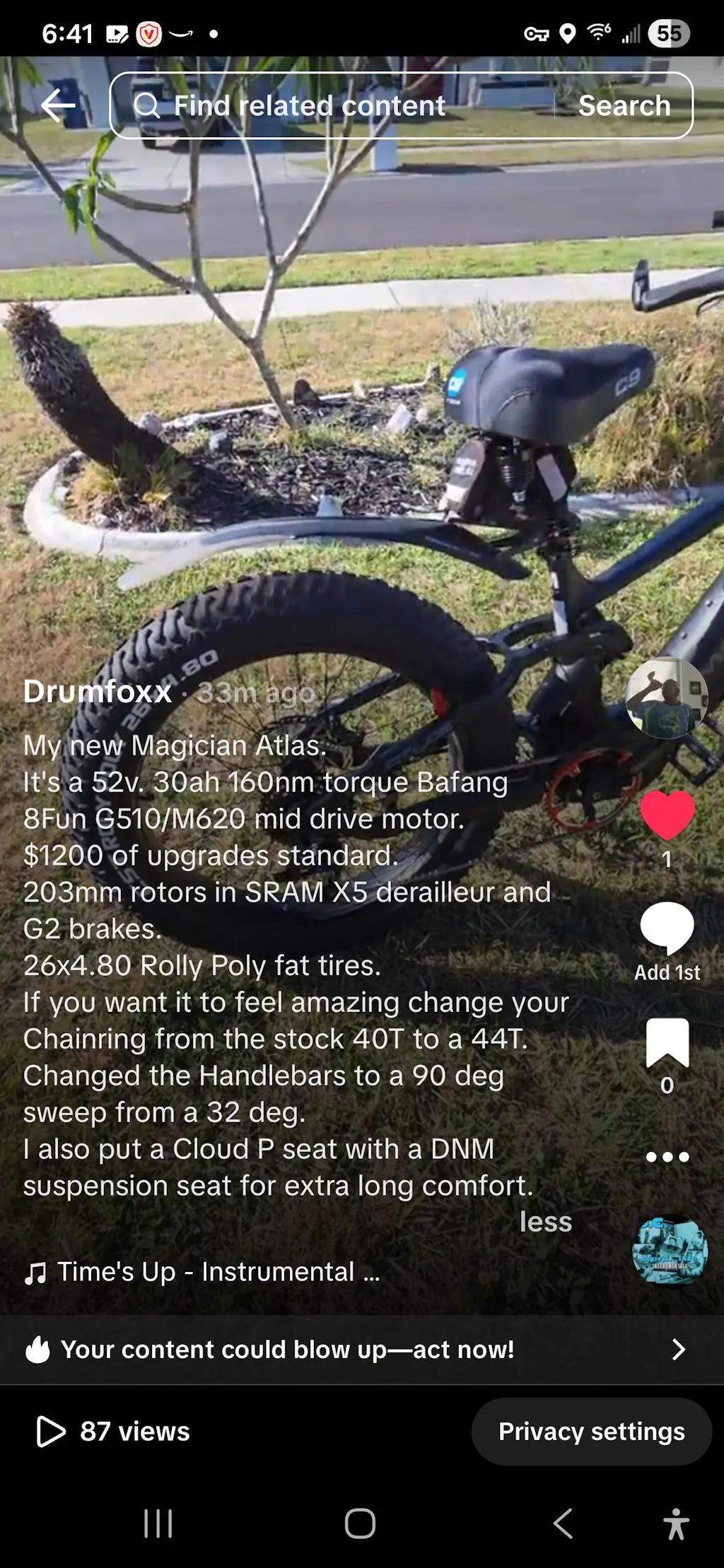Bookmark this video to favorites

(667, 1042)
